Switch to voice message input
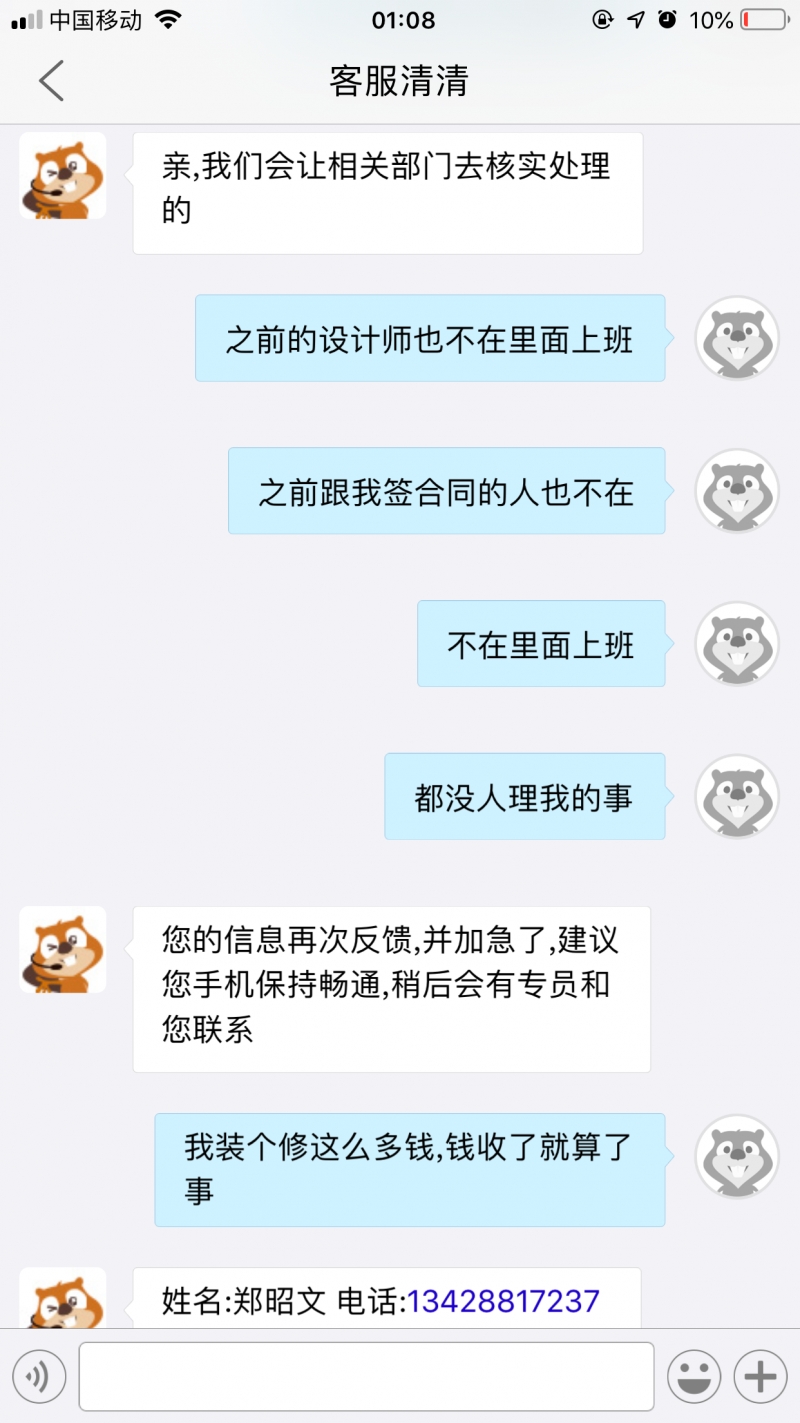Viewport: 800px width, 1423px height. pyautogui.click(x=40, y=1377)
